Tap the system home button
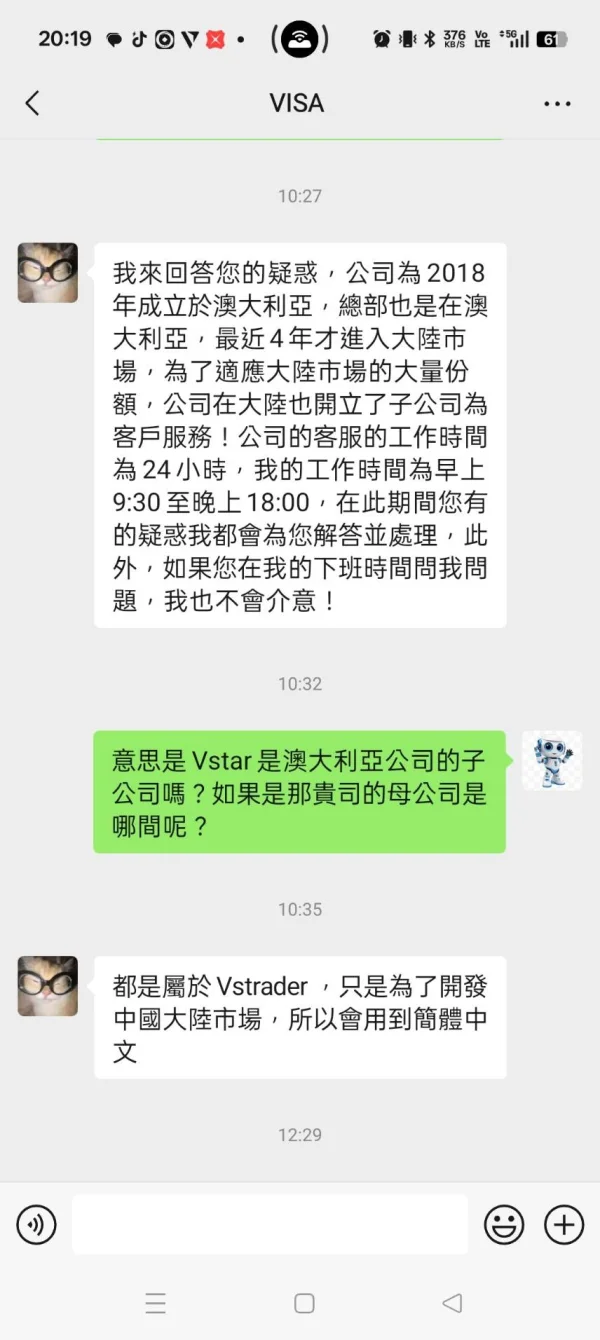600x1340 pixels. click(304, 1303)
